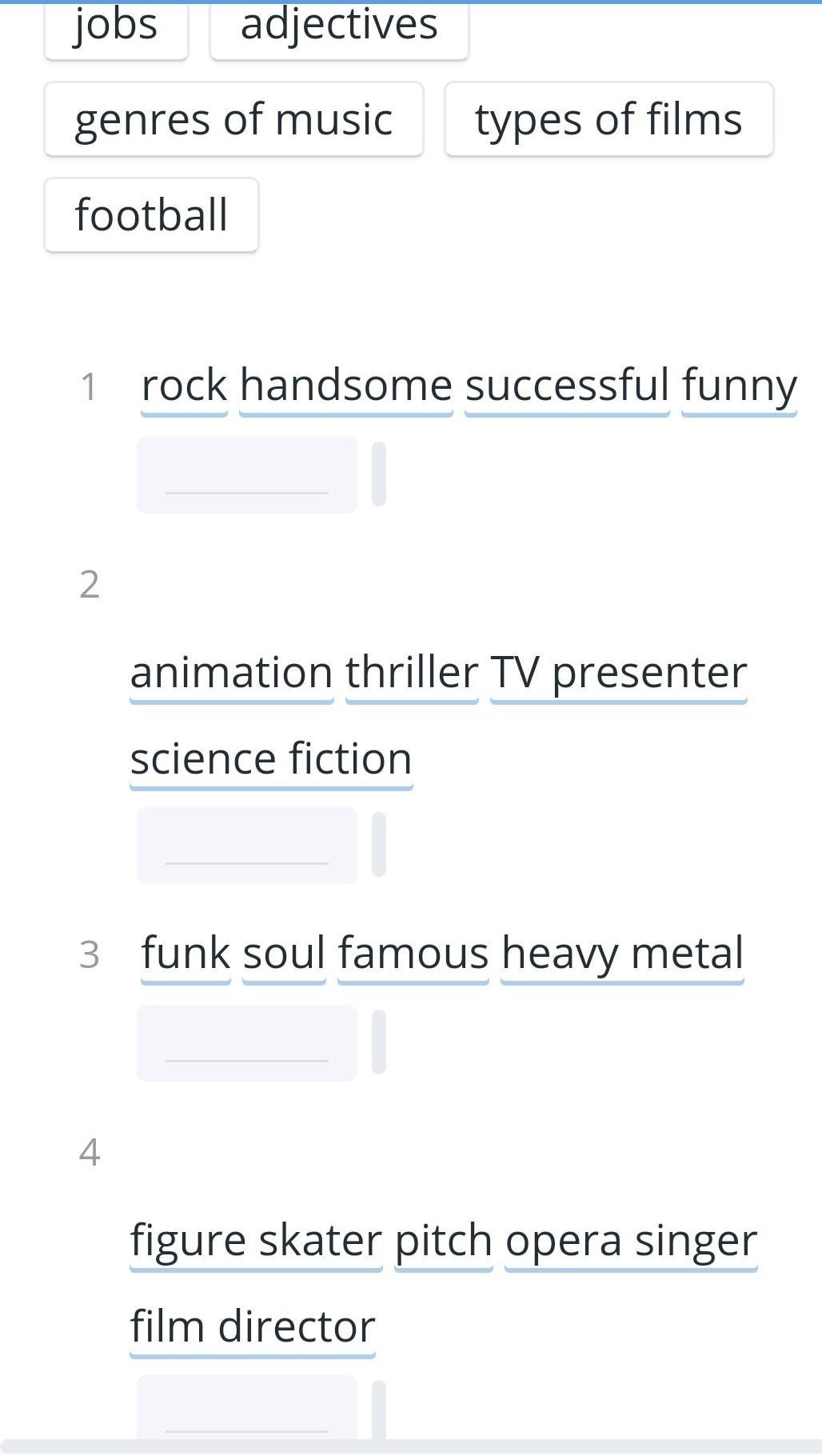Tap the football chip
This screenshot has height=1456, width=822.
pos(151,215)
